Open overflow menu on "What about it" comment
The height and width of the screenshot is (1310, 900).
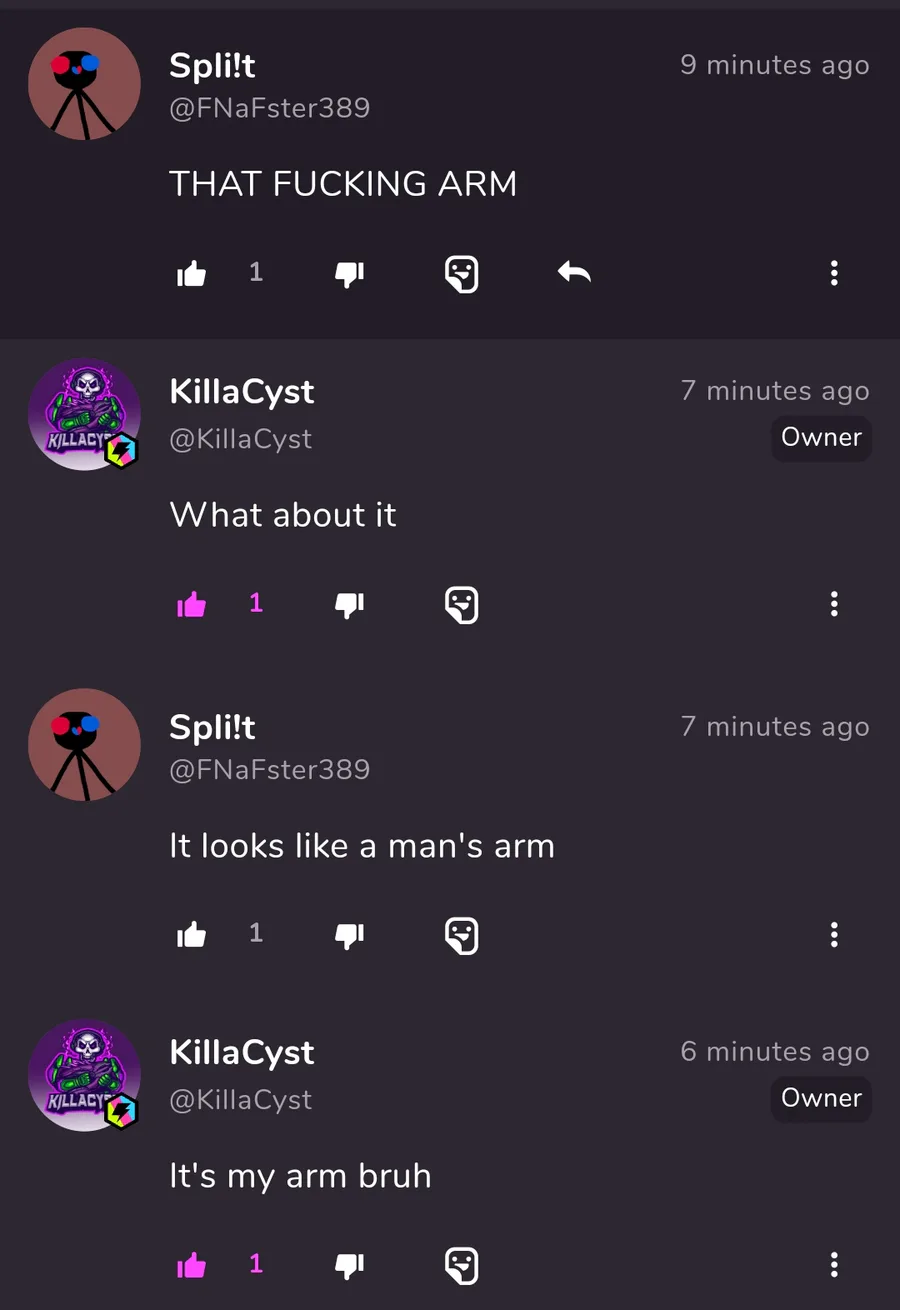[x=834, y=604]
